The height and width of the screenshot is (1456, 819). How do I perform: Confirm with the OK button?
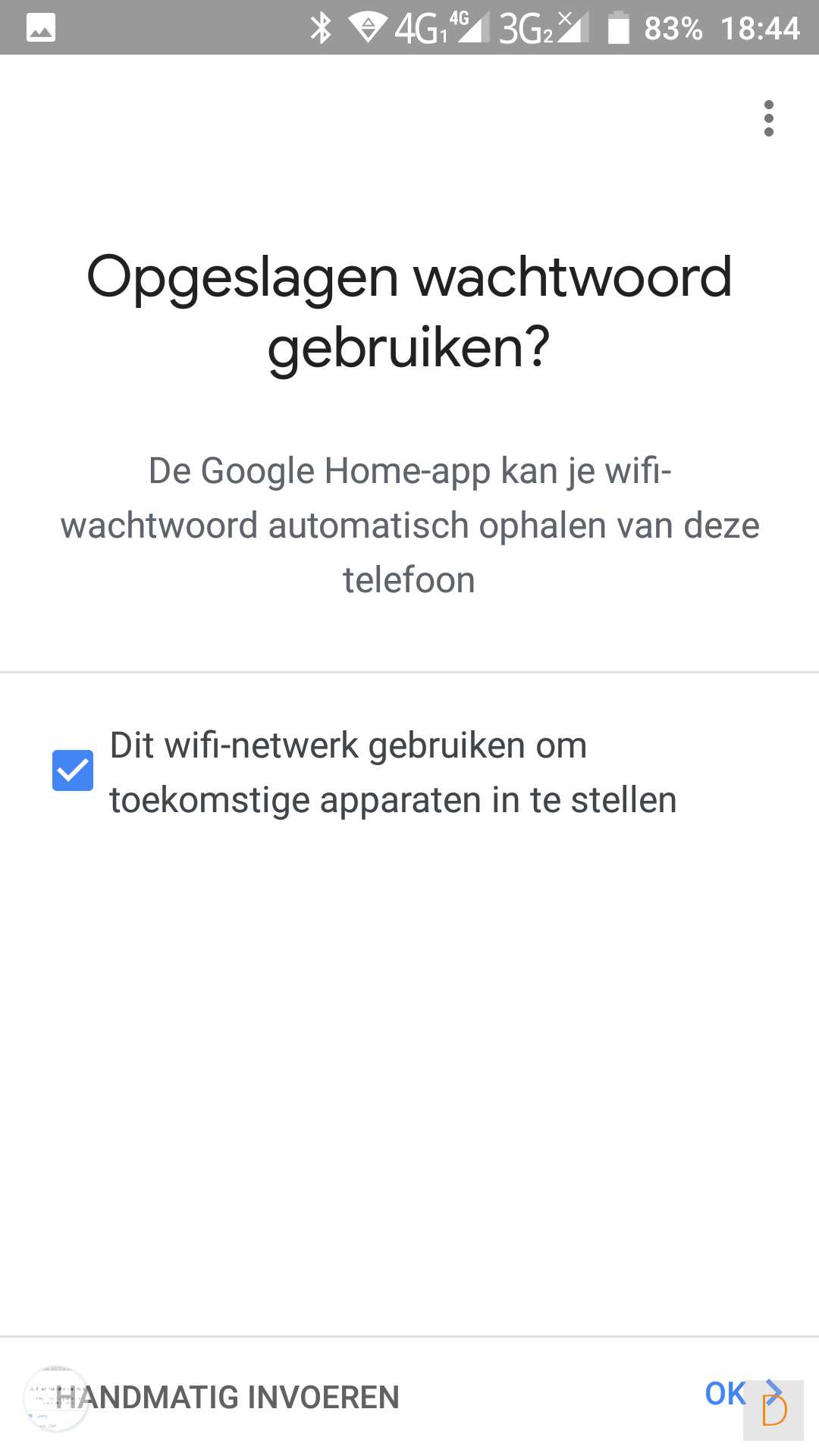click(x=726, y=1394)
